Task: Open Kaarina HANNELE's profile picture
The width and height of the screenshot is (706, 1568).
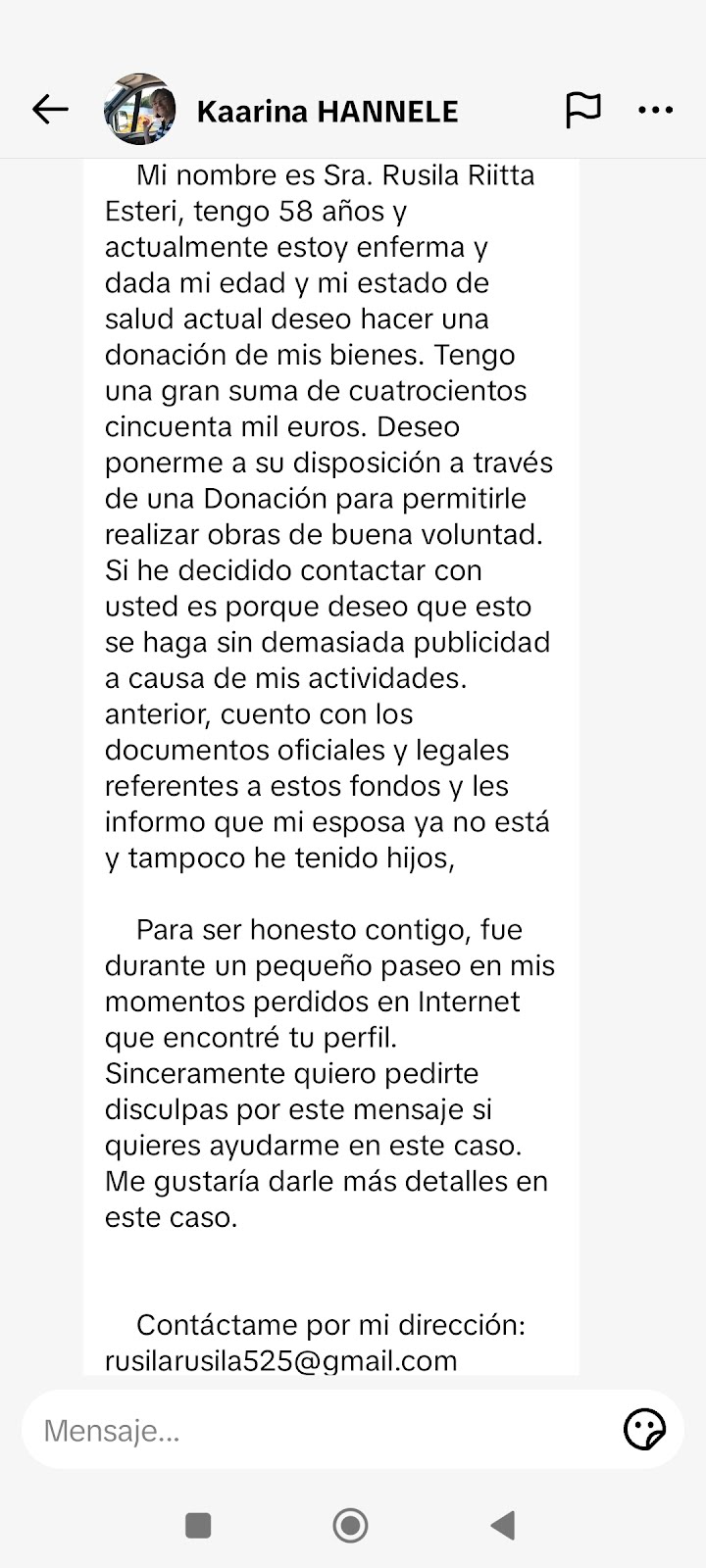Action: (x=140, y=109)
